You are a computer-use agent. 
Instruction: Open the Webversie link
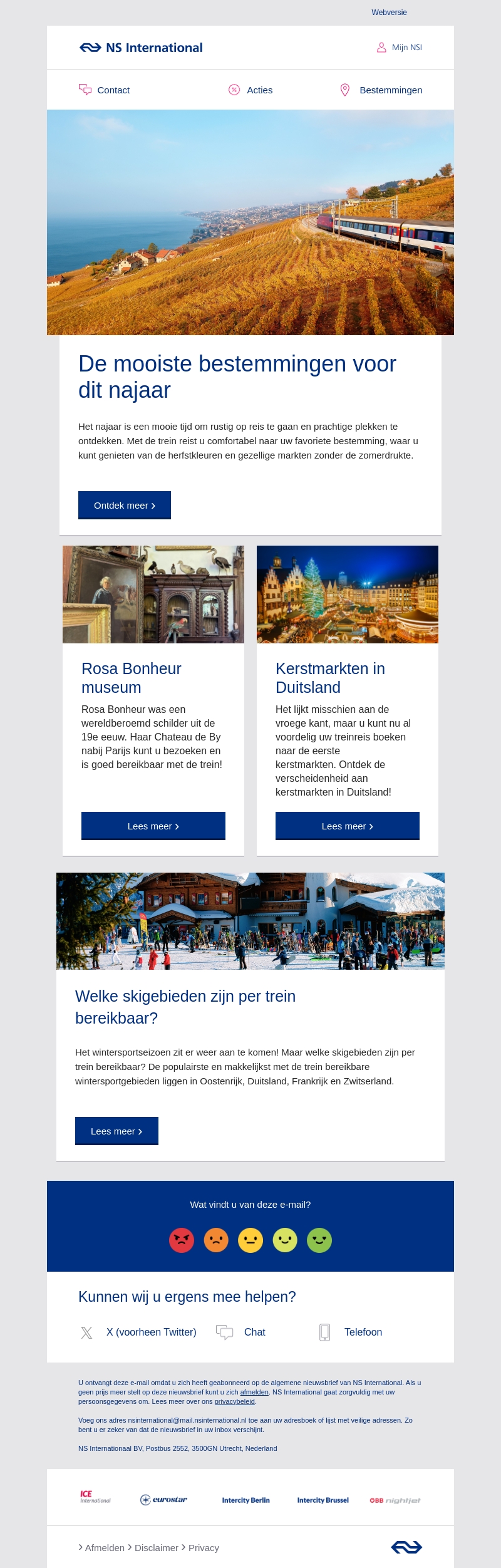pos(389,13)
